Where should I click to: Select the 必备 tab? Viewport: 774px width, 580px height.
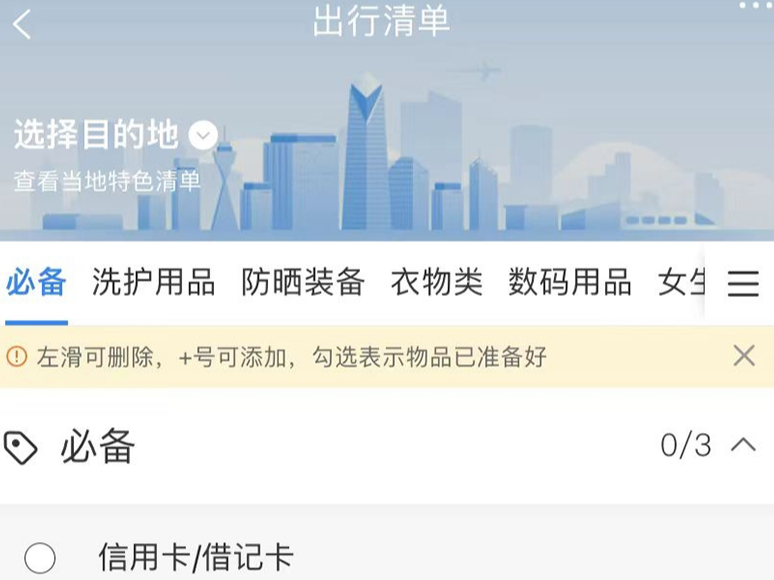[36, 283]
